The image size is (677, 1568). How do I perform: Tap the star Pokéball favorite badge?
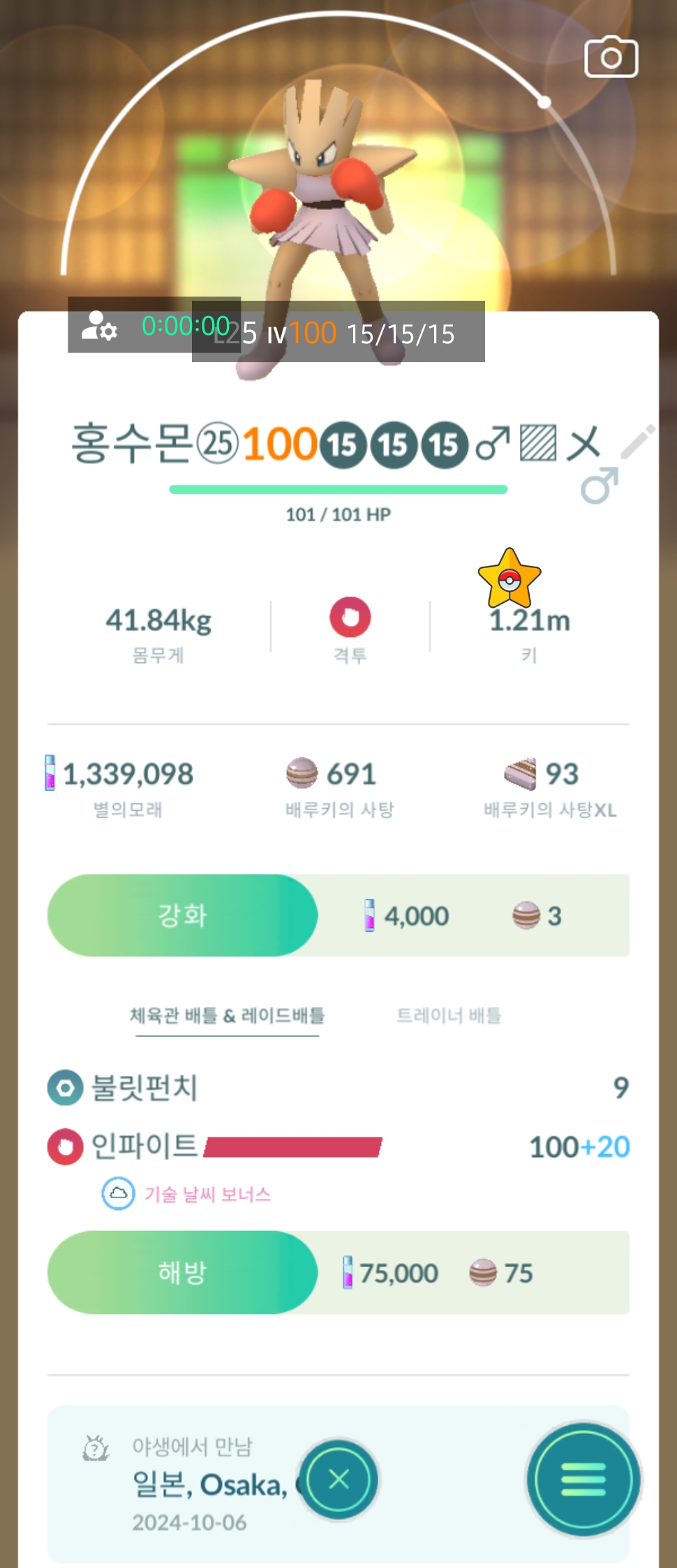[509, 578]
